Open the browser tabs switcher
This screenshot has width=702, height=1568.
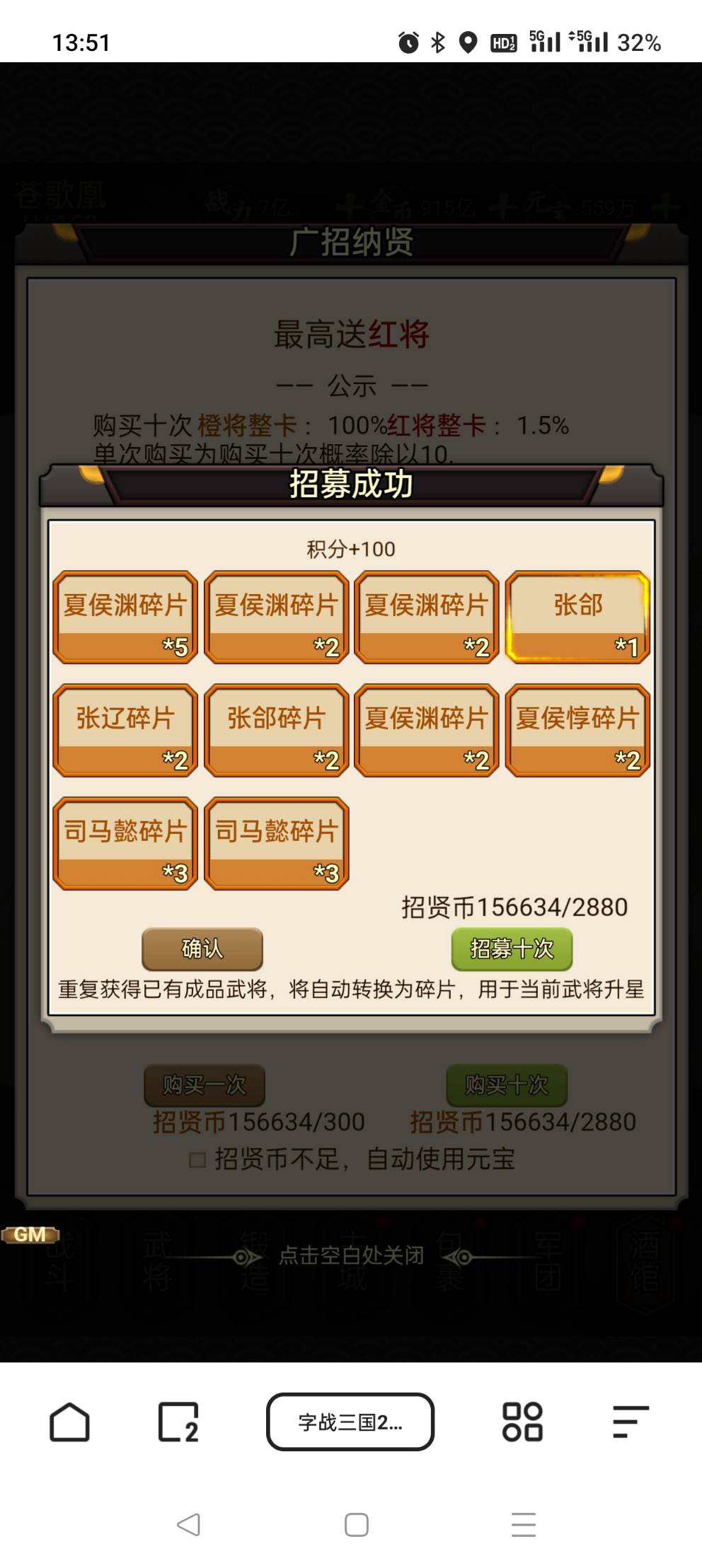click(178, 1422)
